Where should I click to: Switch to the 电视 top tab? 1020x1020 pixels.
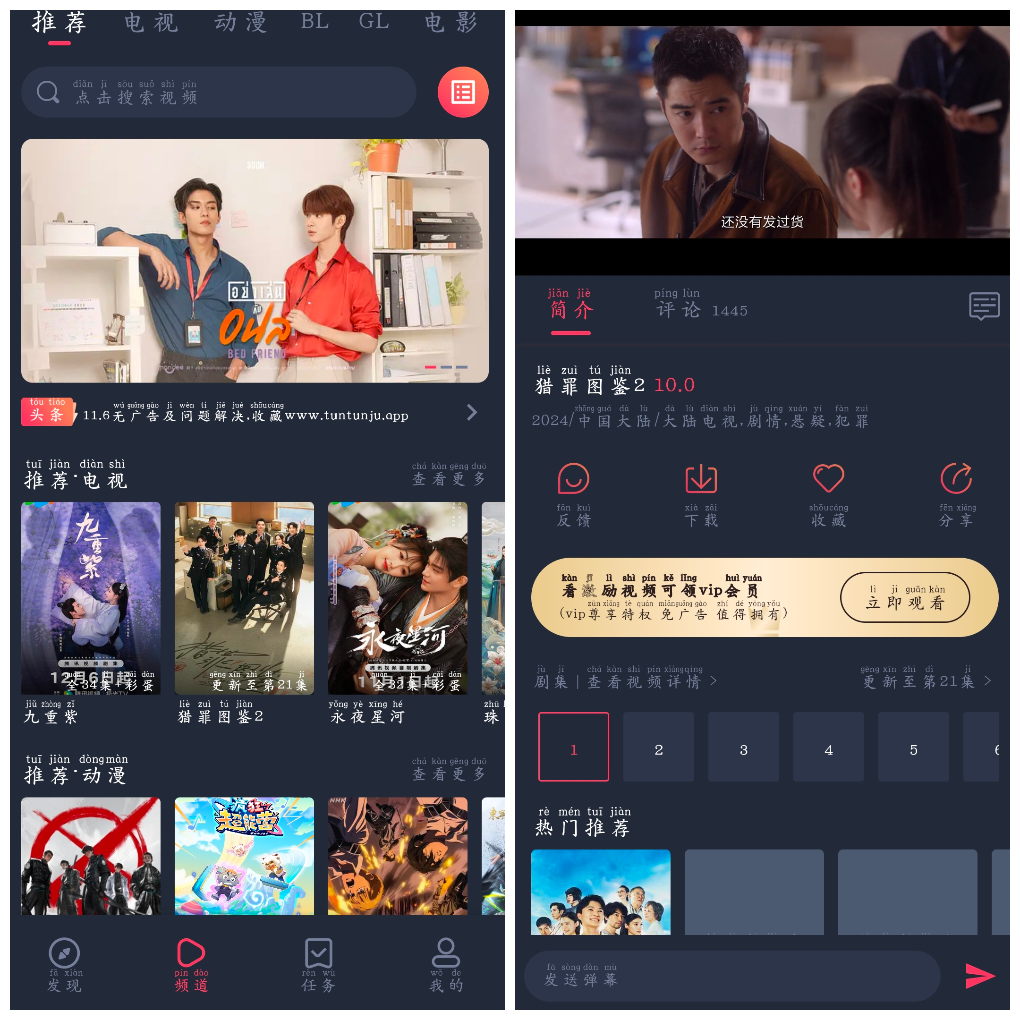pos(151,22)
